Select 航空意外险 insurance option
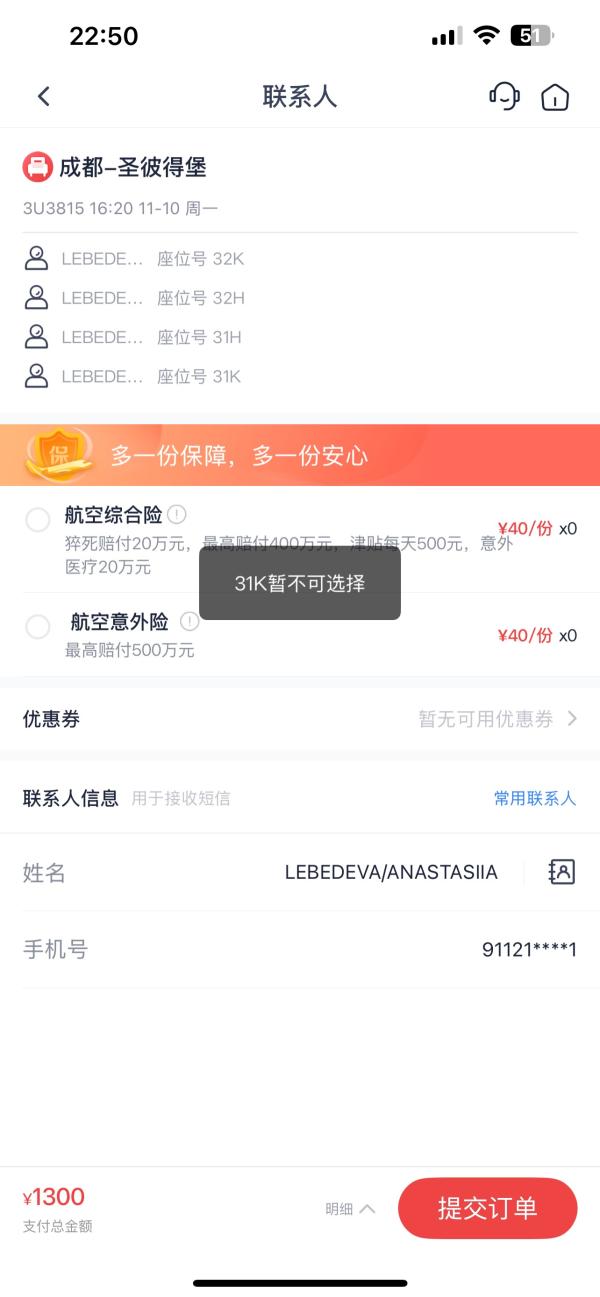This screenshot has width=600, height=1297. 38,627
